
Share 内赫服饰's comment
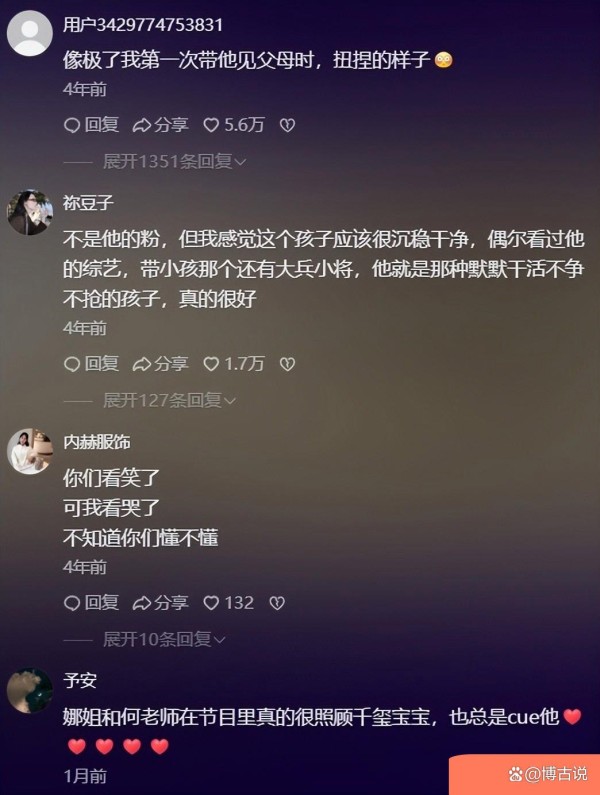[x=160, y=603]
